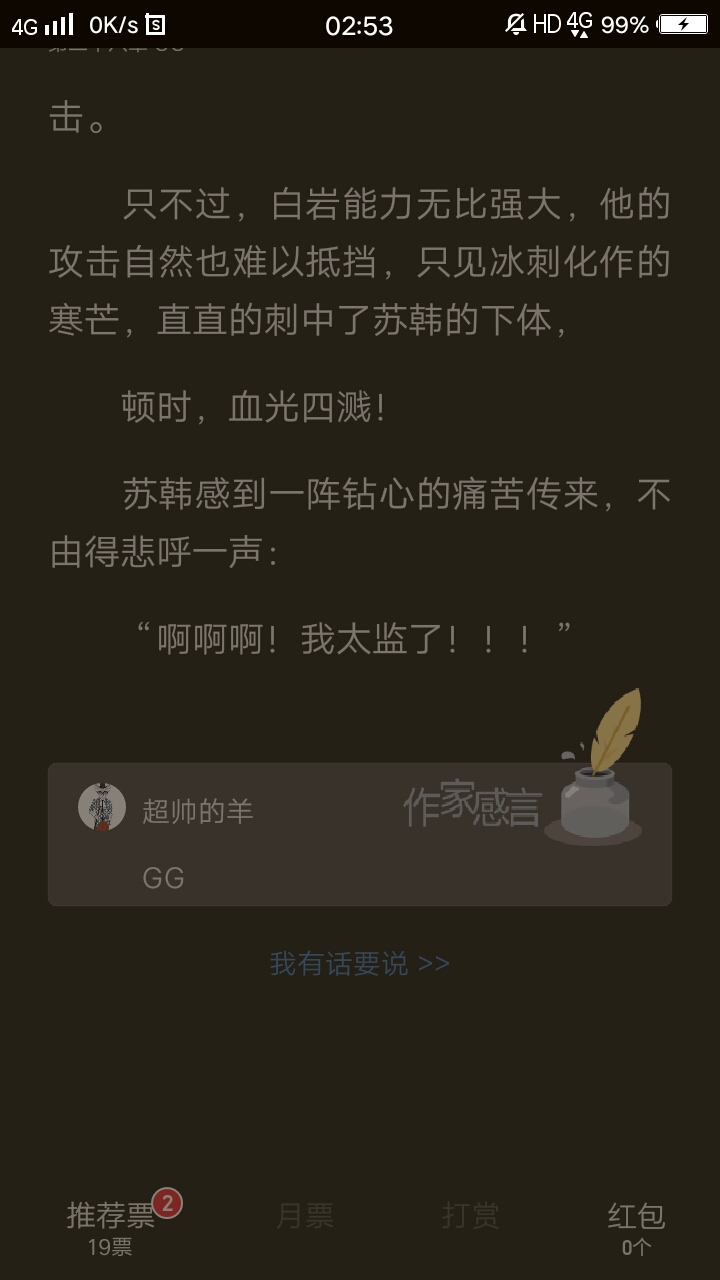720x1280 pixels.
Task: Tap 打赏 to tip the author
Action: [x=470, y=1216]
